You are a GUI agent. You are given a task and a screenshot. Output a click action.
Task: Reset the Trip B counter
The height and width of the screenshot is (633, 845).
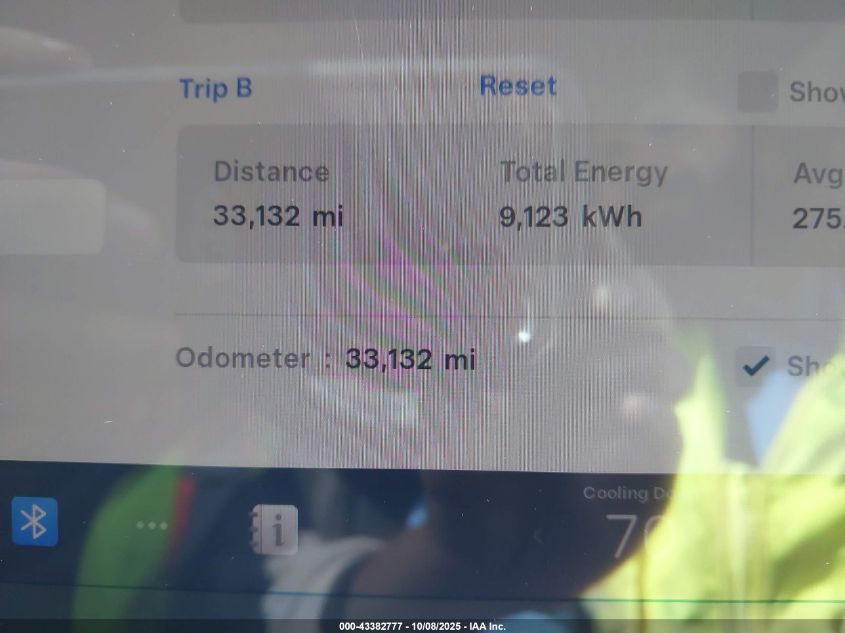click(x=517, y=86)
